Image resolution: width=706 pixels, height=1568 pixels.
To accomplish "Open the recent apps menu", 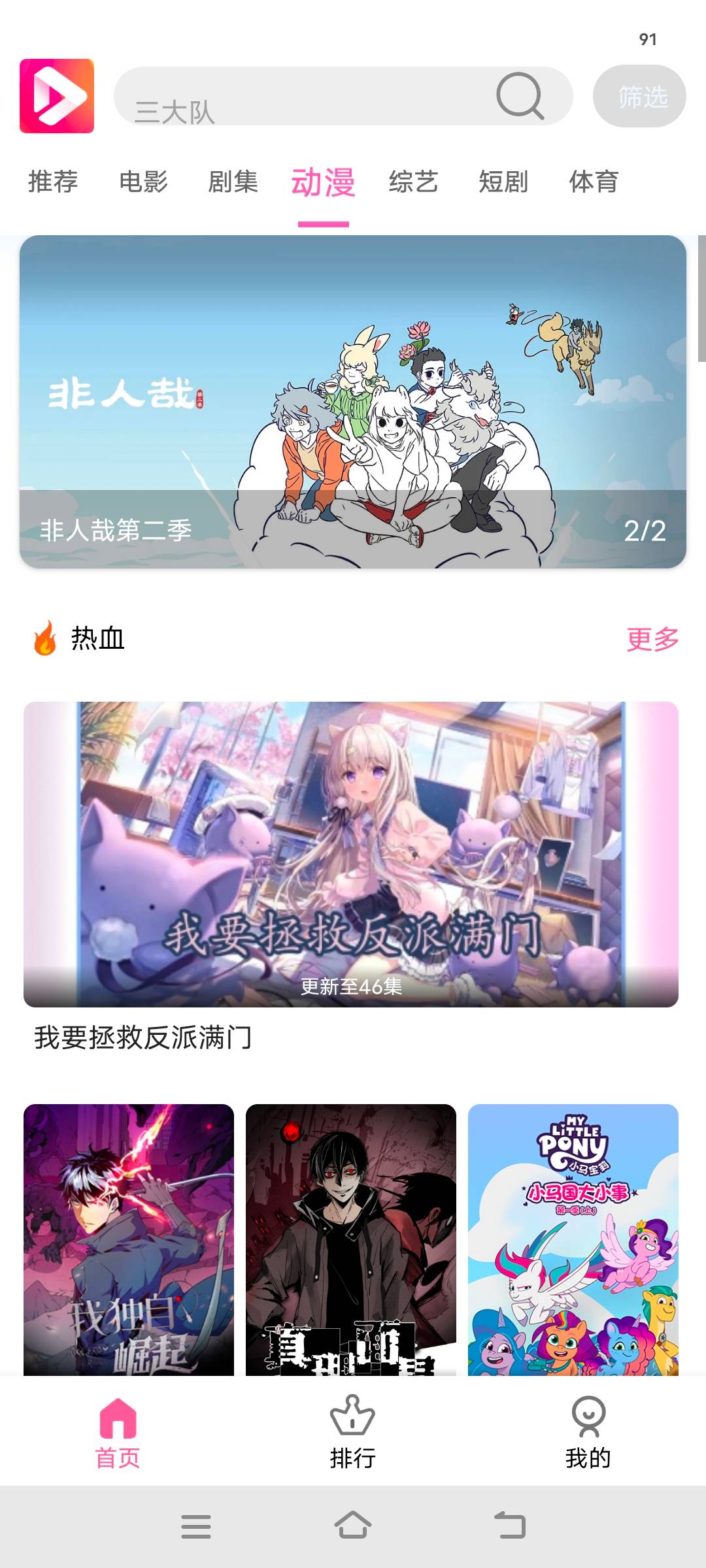I will tap(195, 1526).
